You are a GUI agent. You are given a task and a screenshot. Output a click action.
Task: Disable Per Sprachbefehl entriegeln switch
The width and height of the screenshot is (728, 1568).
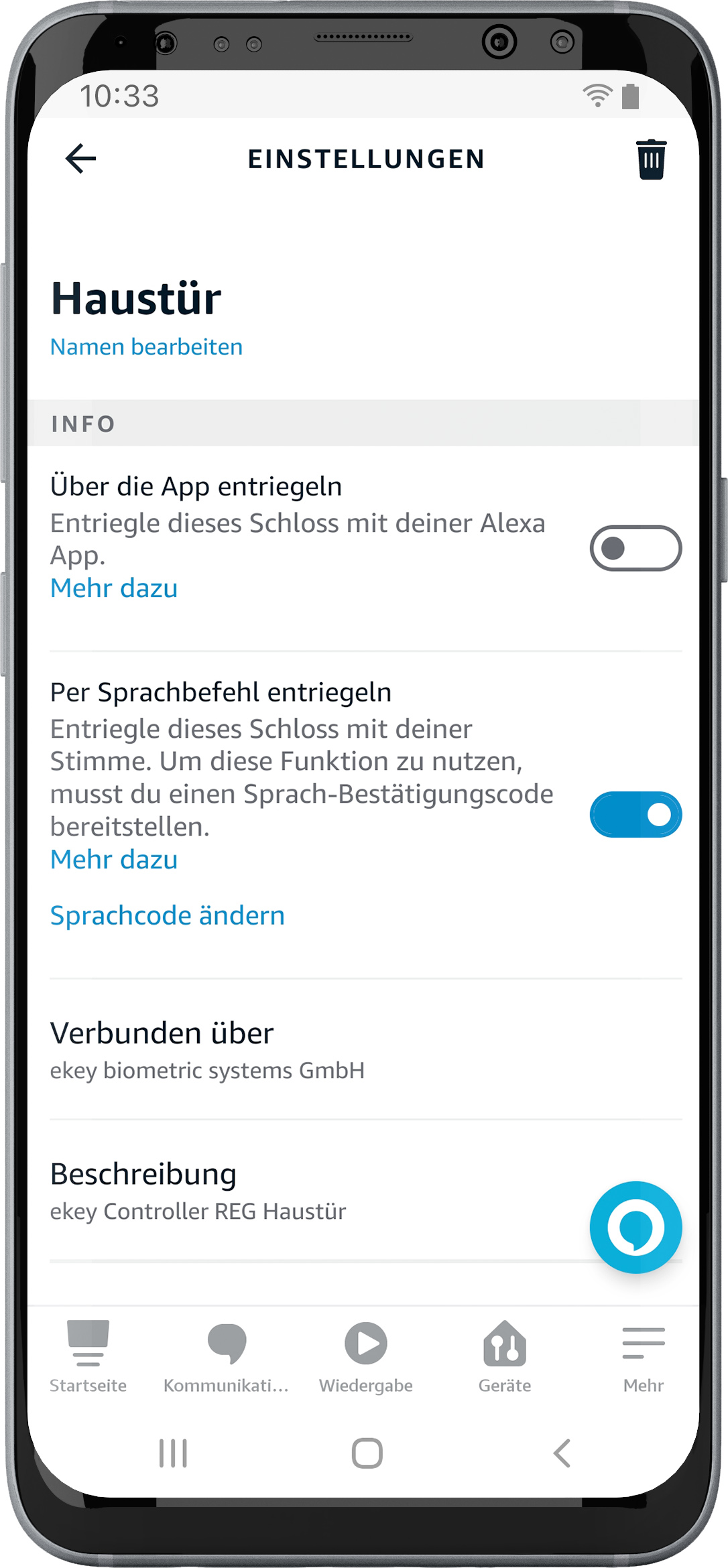click(635, 814)
